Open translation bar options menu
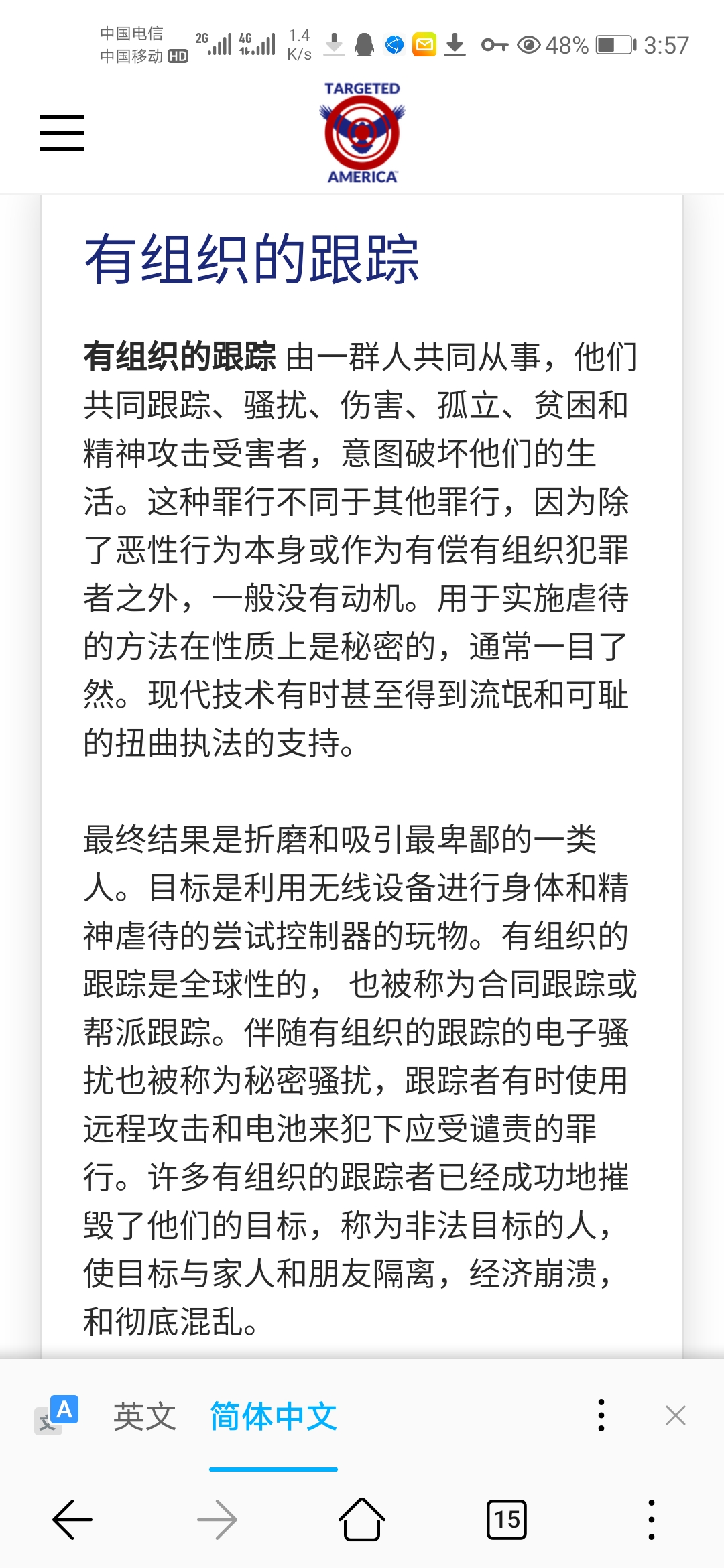The image size is (724, 1568). tap(601, 1415)
